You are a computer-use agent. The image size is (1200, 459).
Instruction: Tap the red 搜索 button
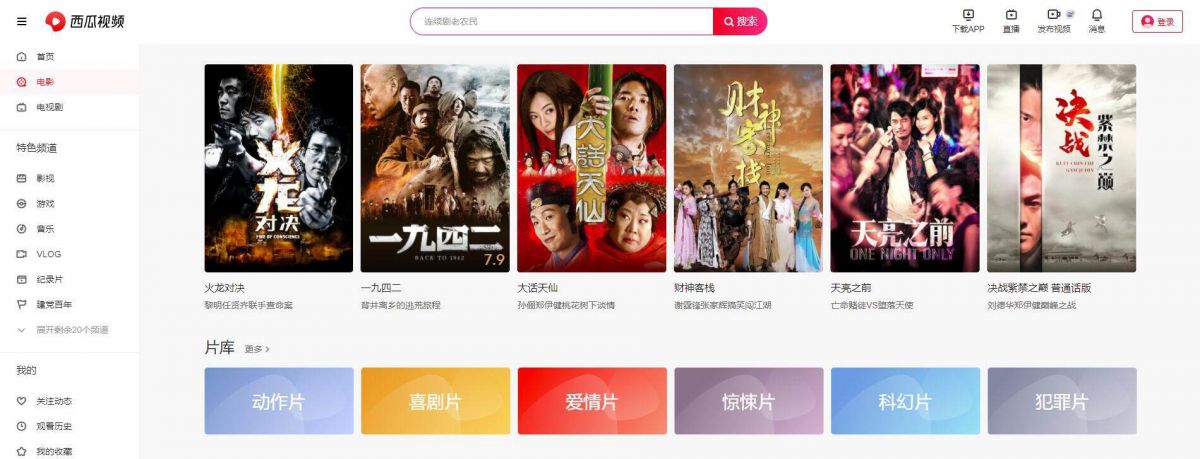click(x=740, y=21)
